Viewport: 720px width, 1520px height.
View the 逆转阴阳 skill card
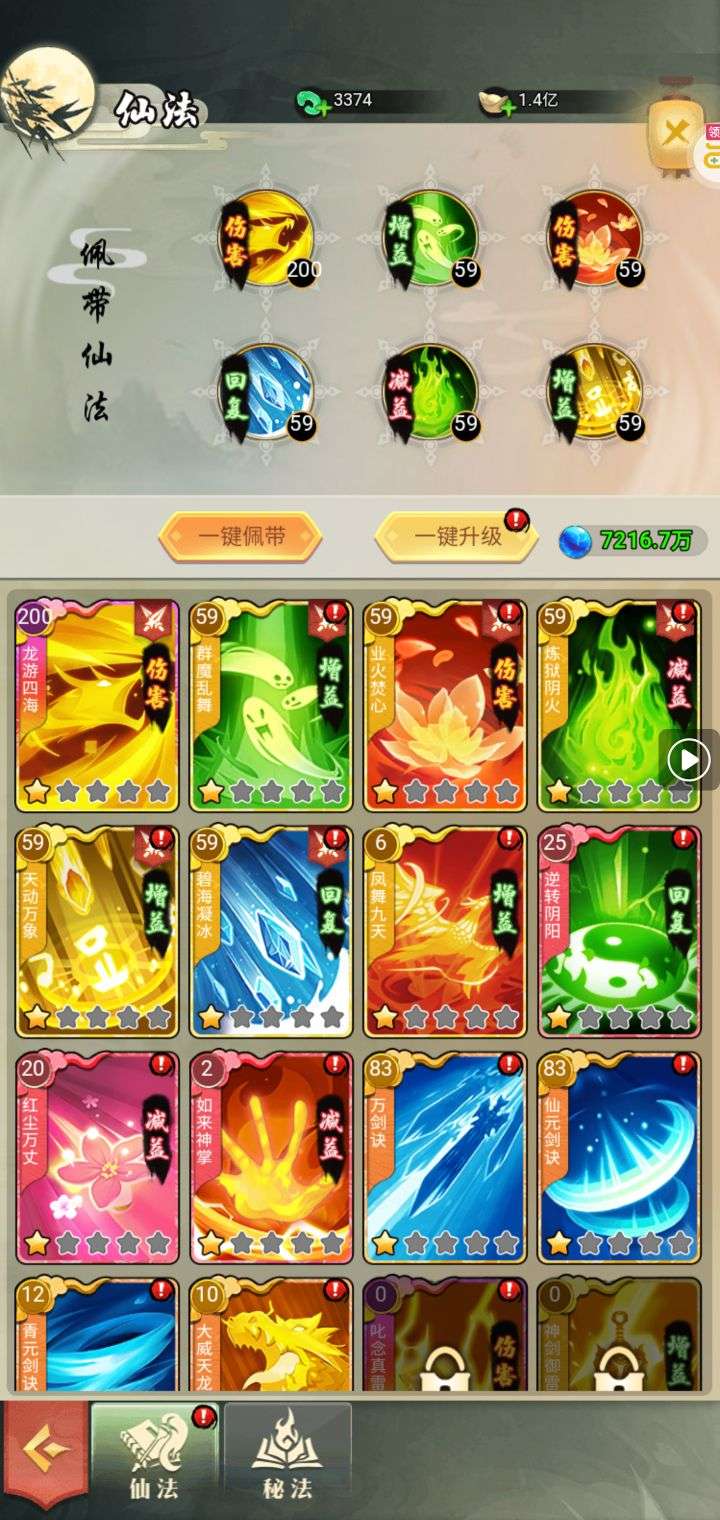pos(619,930)
